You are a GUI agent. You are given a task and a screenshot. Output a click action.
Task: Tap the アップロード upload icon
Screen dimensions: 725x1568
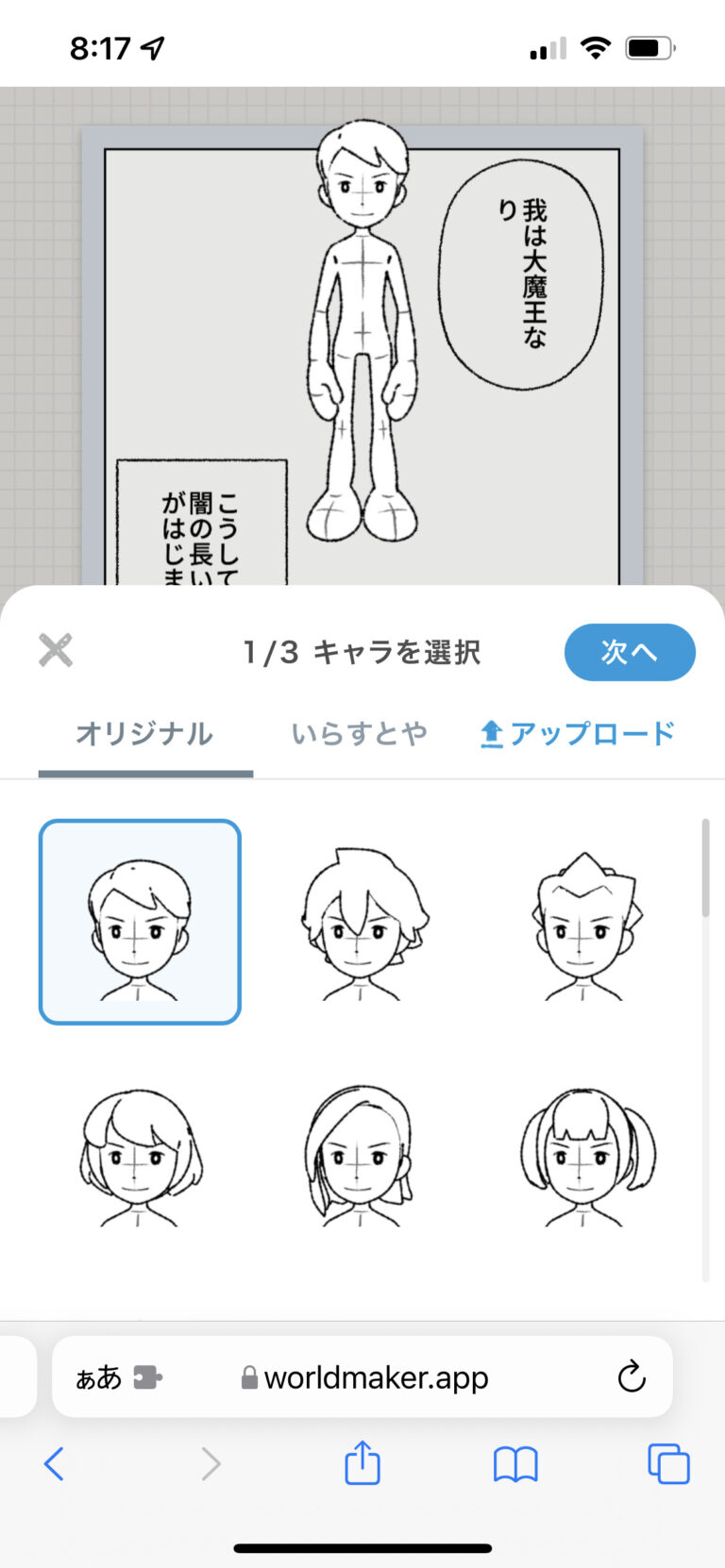491,732
